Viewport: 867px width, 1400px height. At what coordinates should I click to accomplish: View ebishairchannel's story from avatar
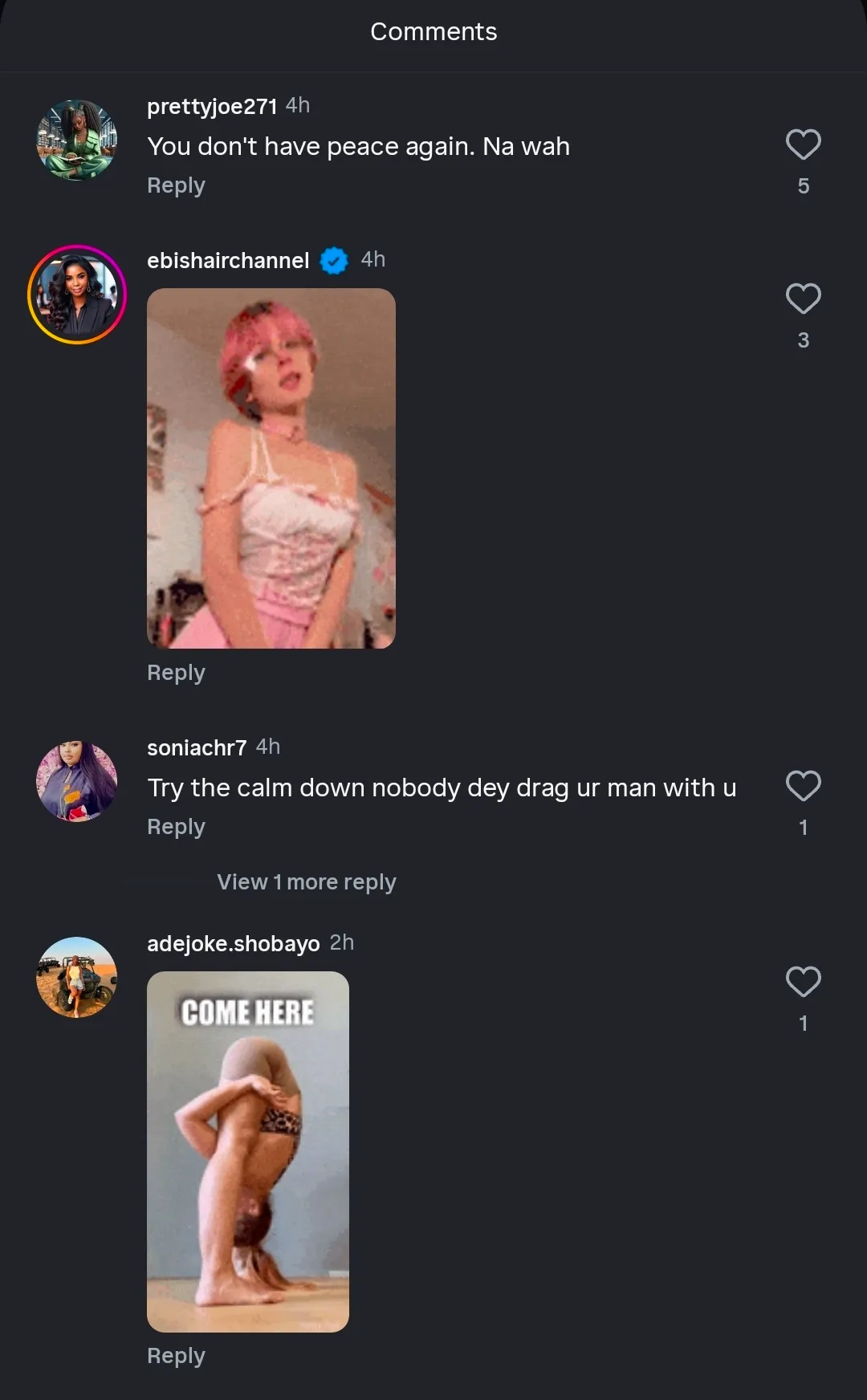point(77,295)
